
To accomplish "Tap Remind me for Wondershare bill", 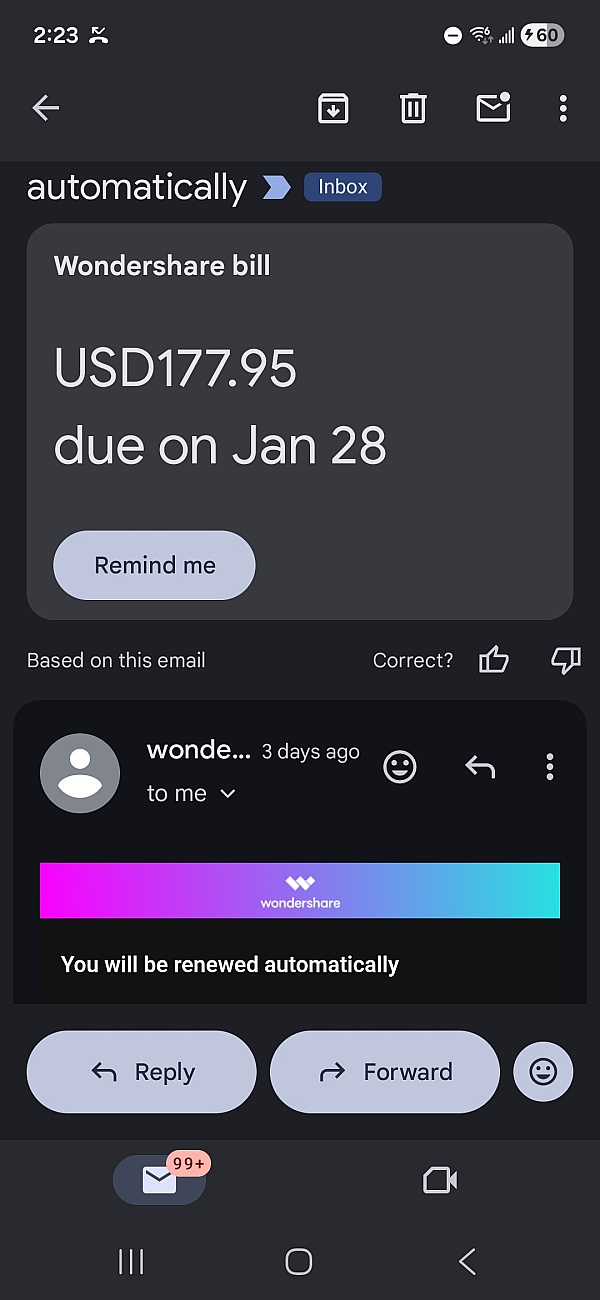I will (154, 565).
